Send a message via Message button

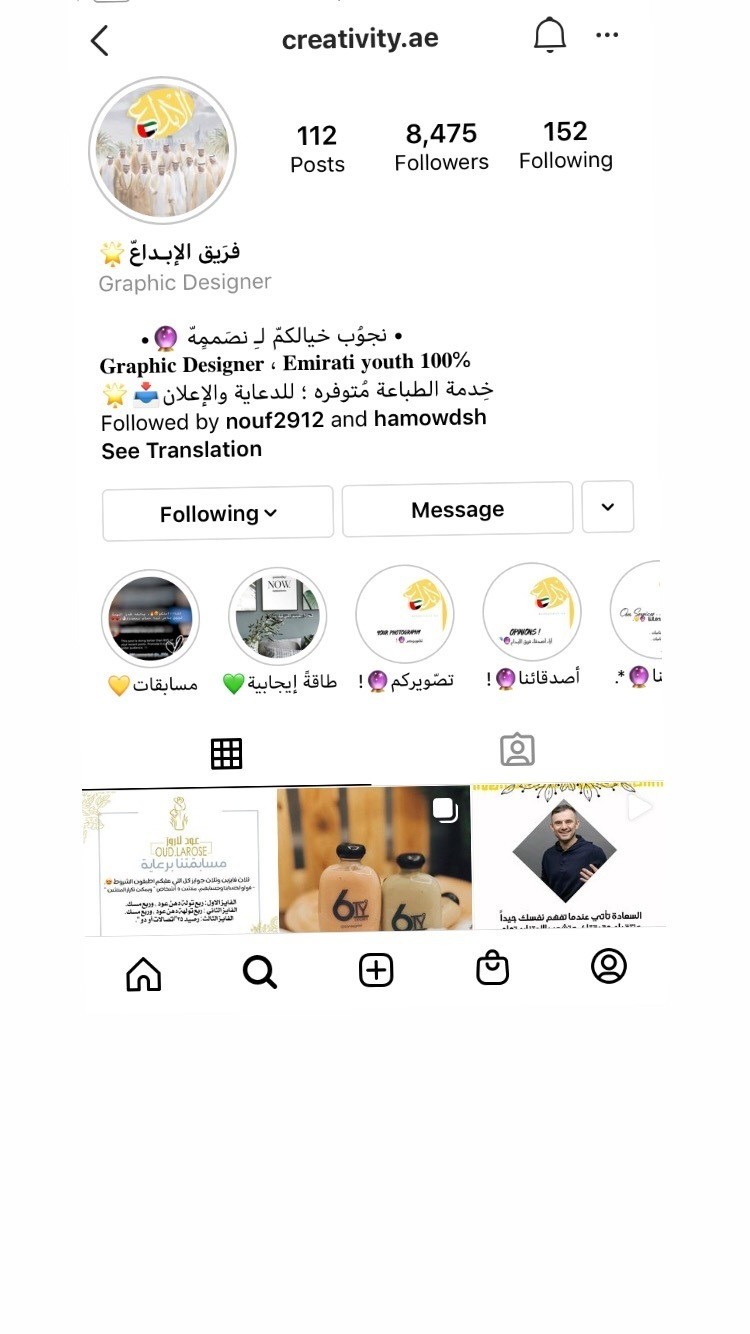[457, 510]
